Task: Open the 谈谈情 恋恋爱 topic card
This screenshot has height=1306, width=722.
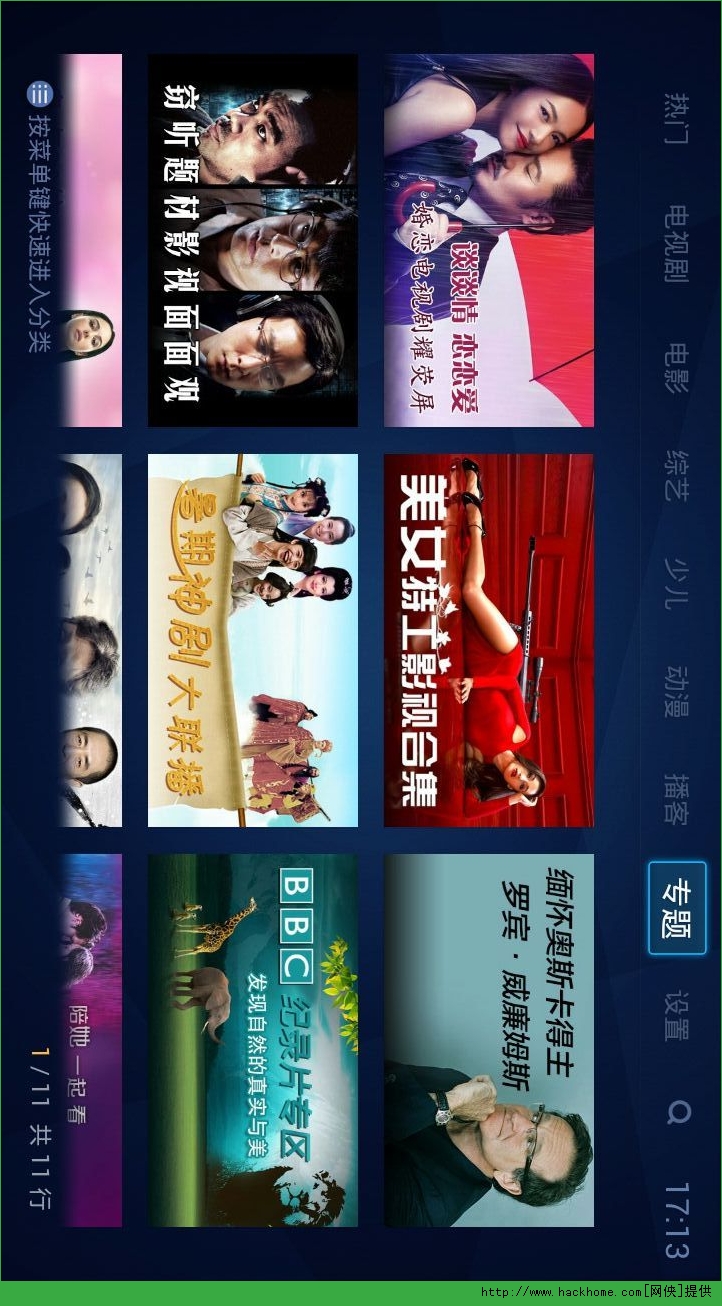Action: pos(488,240)
